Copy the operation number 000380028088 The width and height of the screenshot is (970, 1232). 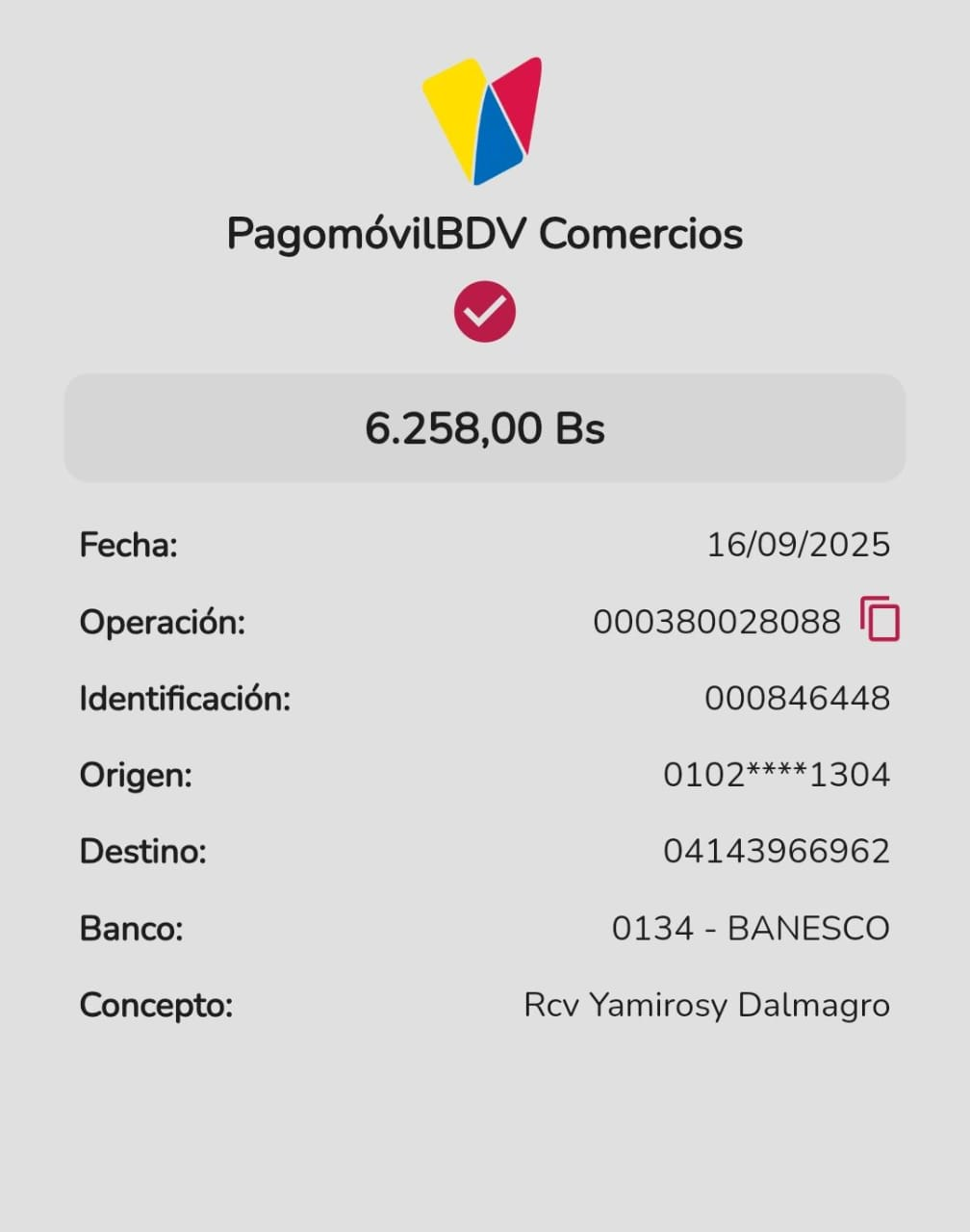(880, 619)
